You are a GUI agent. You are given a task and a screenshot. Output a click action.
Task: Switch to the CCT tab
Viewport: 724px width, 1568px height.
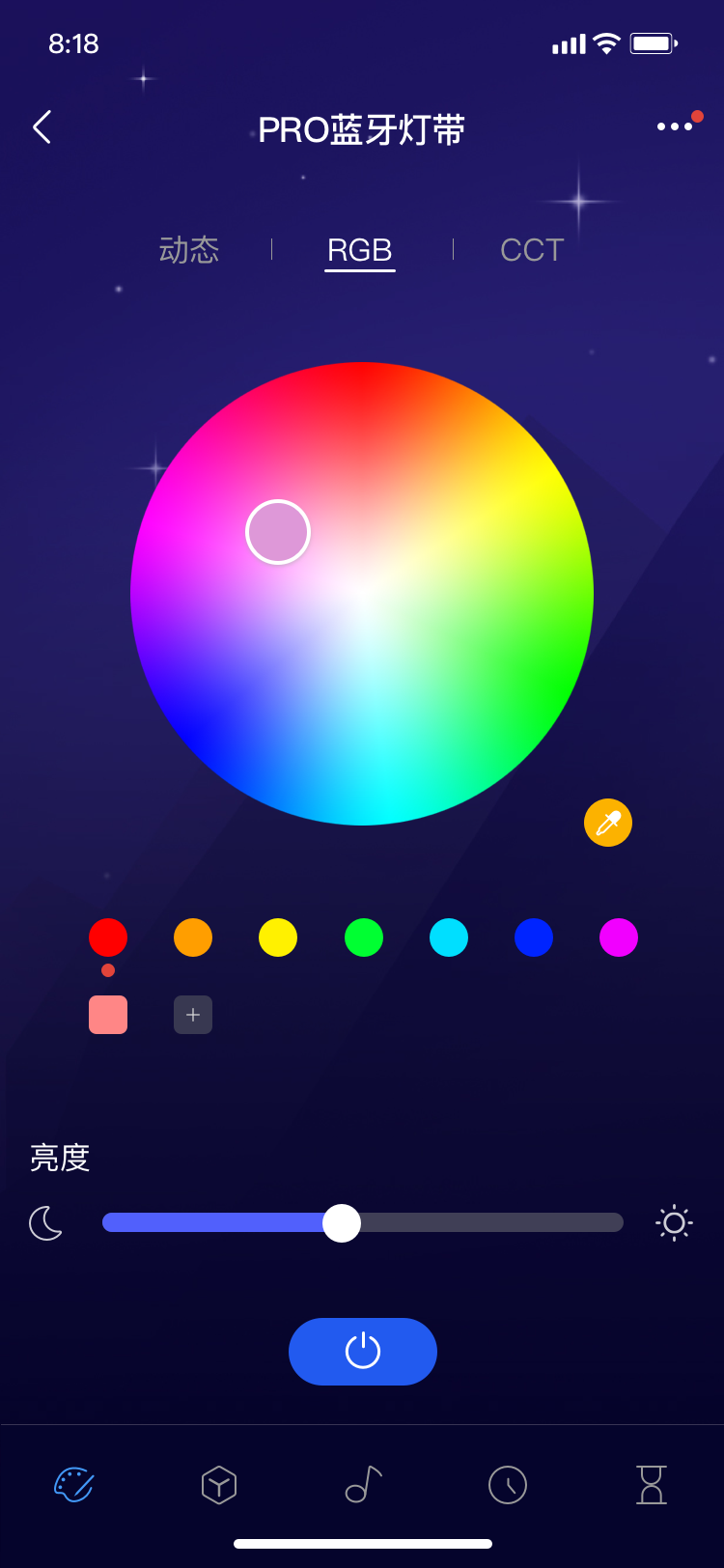tap(532, 250)
